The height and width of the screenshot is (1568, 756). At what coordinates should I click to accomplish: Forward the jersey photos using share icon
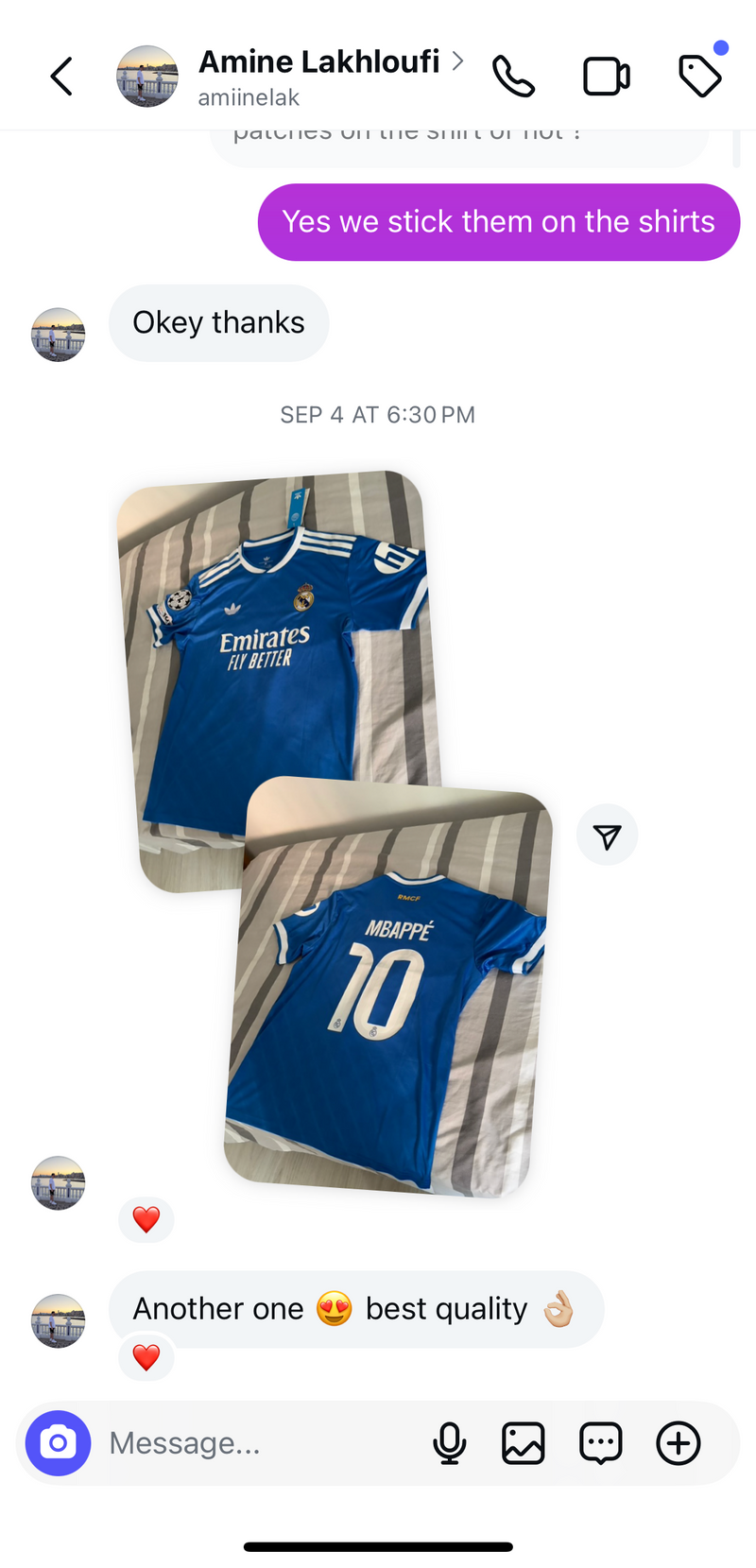click(607, 835)
